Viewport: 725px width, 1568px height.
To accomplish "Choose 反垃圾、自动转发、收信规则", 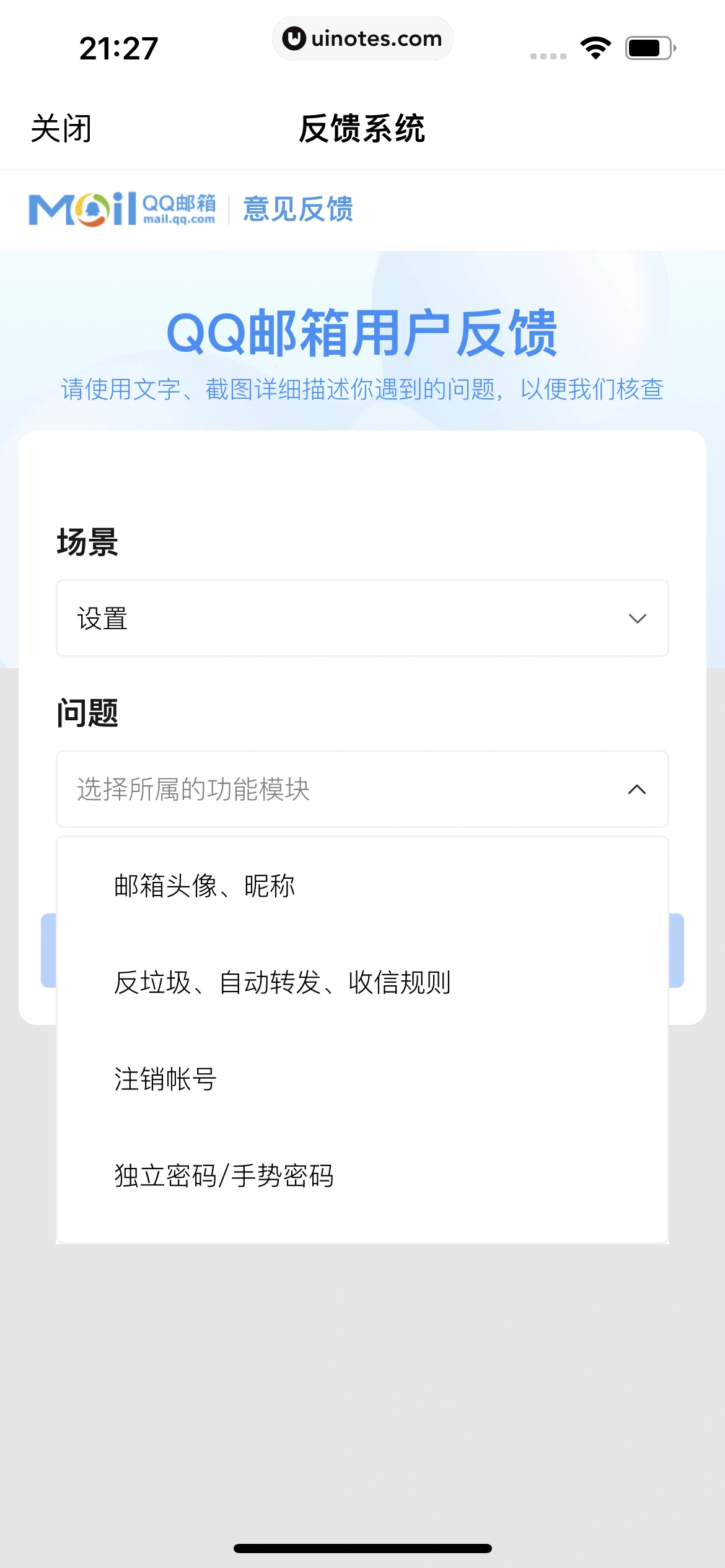I will coord(282,982).
